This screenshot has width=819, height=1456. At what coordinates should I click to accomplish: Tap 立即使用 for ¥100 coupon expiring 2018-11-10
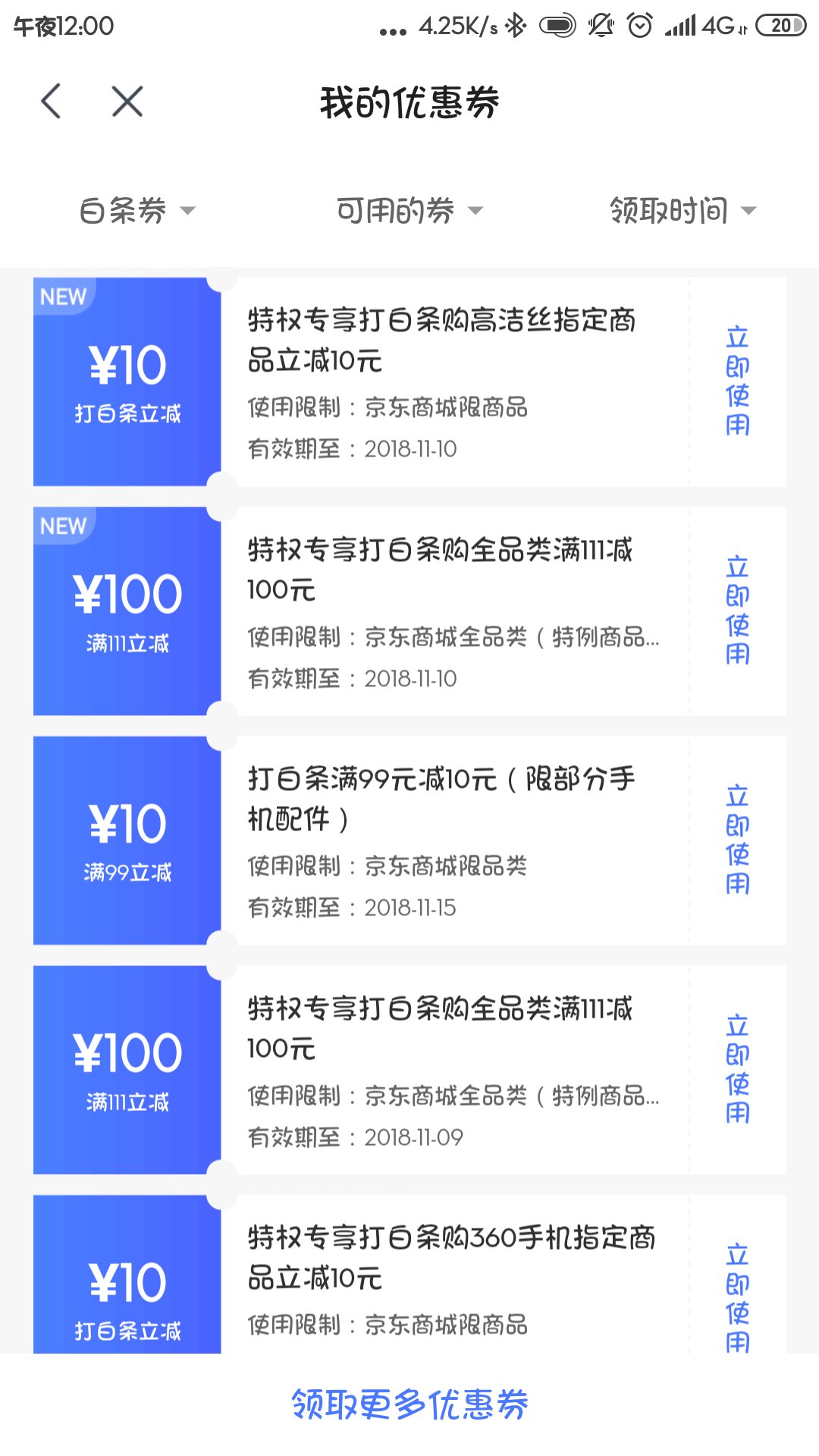point(737,611)
